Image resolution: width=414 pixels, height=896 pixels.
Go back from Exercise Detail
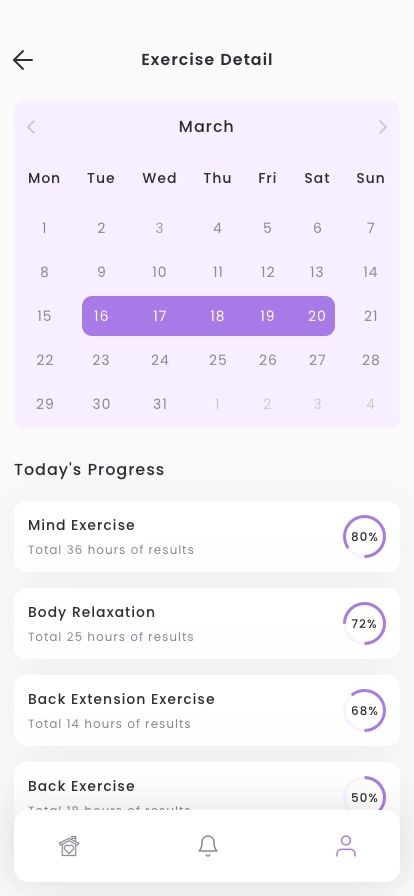pyautogui.click(x=23, y=60)
